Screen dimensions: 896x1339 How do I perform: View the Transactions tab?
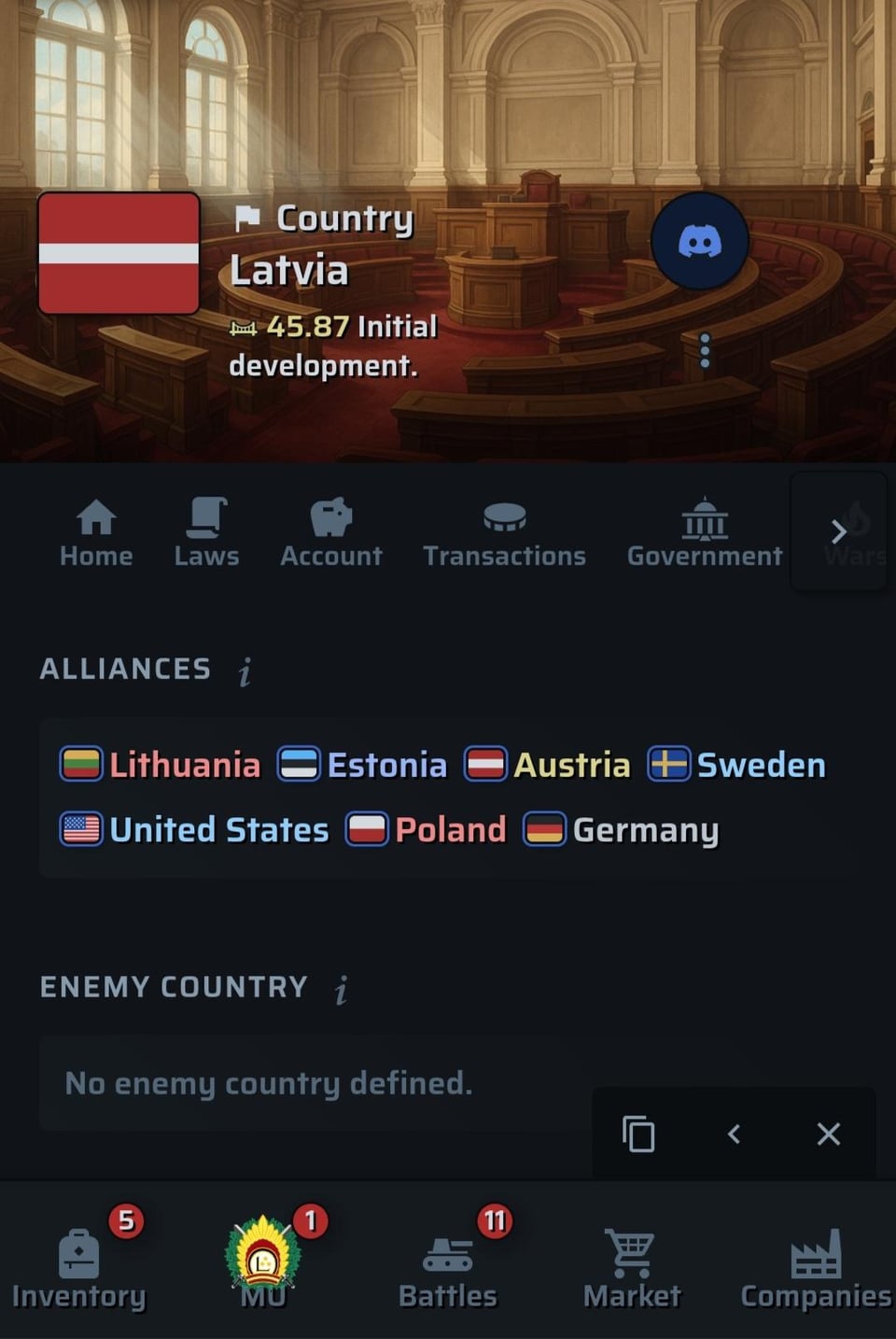(504, 534)
